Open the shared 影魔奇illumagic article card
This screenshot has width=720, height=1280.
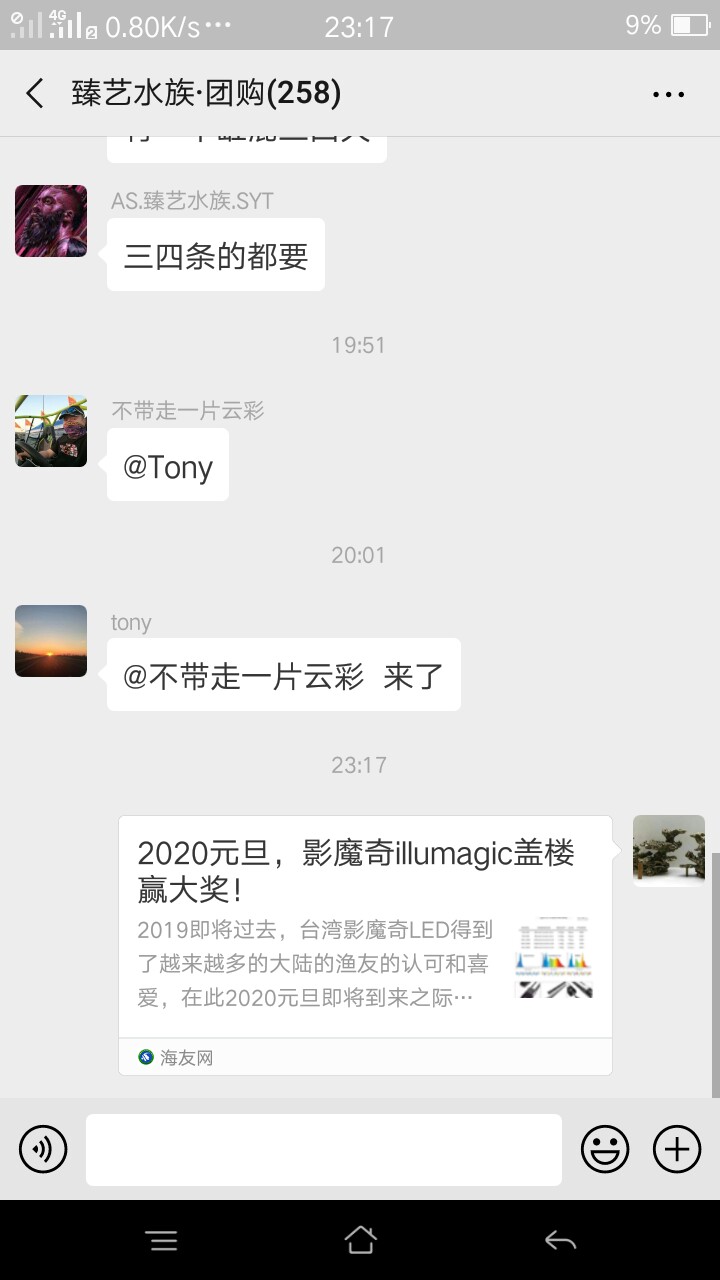365,945
